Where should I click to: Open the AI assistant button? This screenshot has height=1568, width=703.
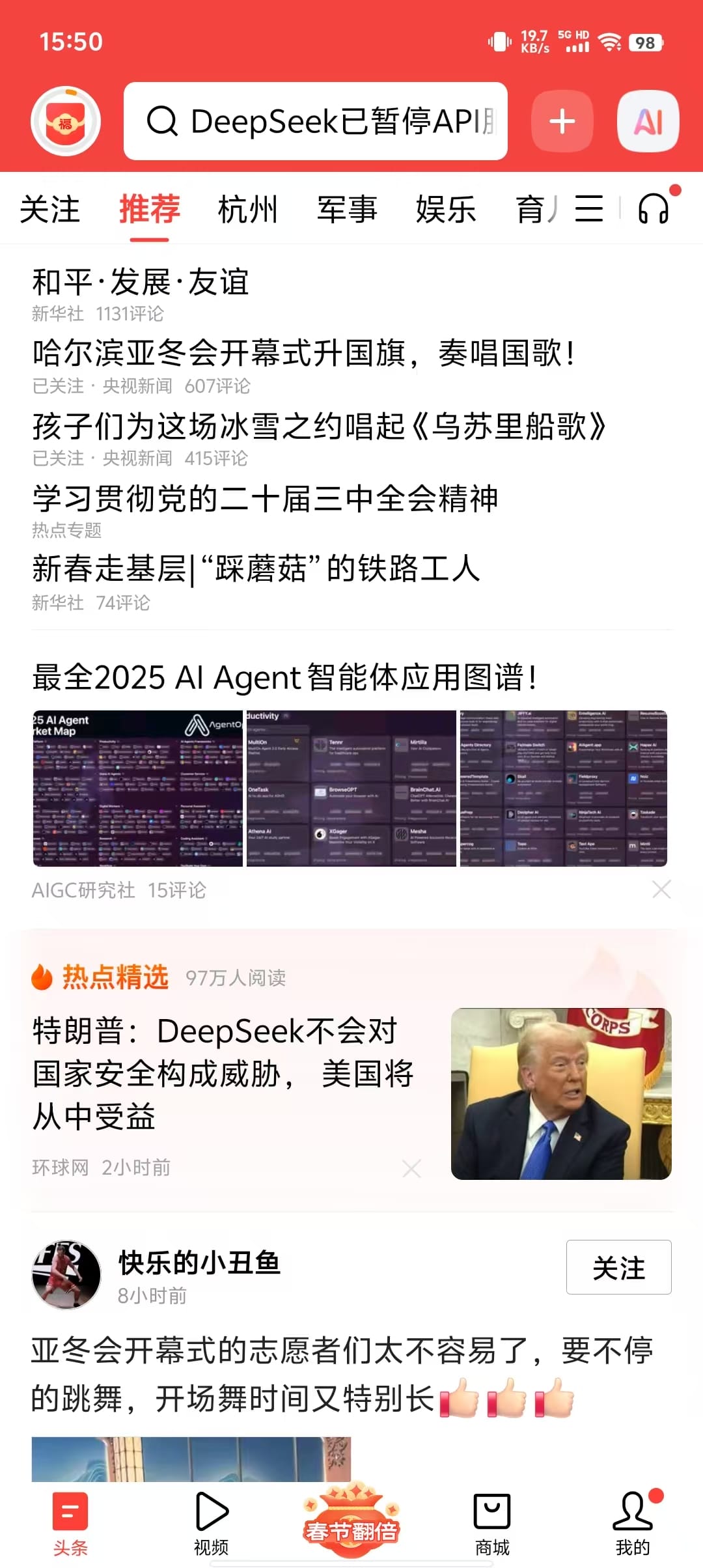tap(648, 121)
